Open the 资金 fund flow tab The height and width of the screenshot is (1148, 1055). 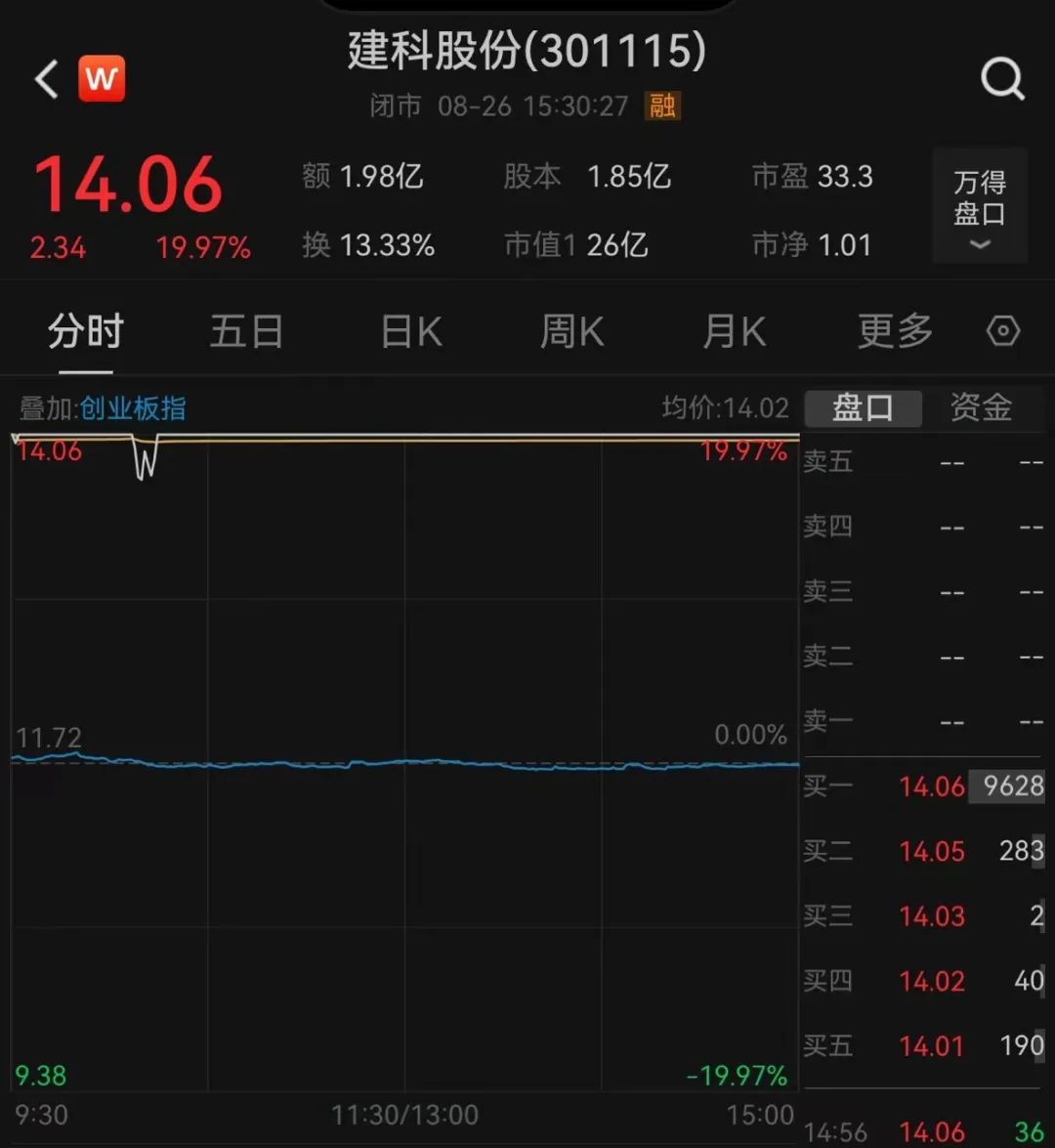[982, 408]
